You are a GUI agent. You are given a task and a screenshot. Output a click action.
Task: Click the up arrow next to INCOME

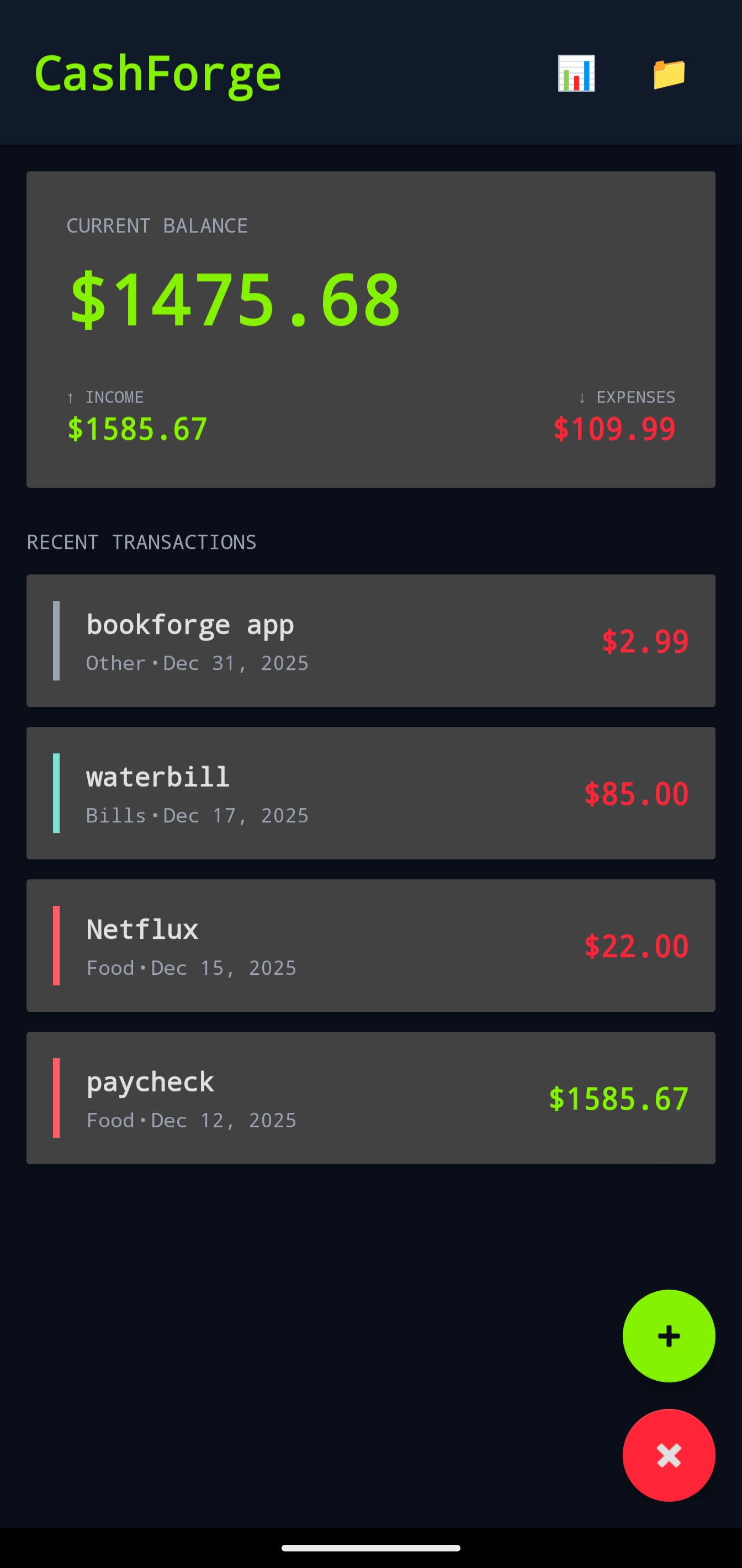point(71,398)
